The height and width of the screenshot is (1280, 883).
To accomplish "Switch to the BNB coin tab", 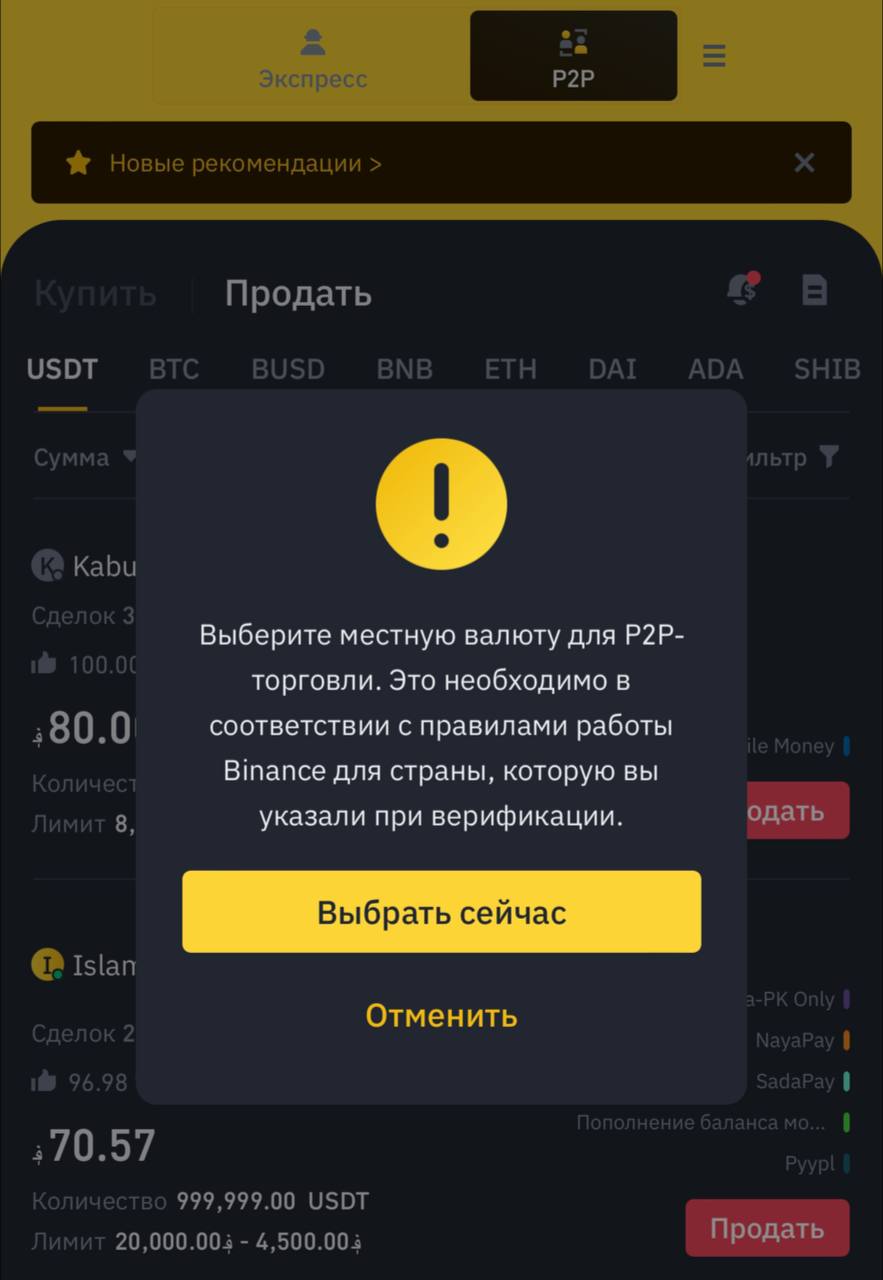I will tap(405, 369).
